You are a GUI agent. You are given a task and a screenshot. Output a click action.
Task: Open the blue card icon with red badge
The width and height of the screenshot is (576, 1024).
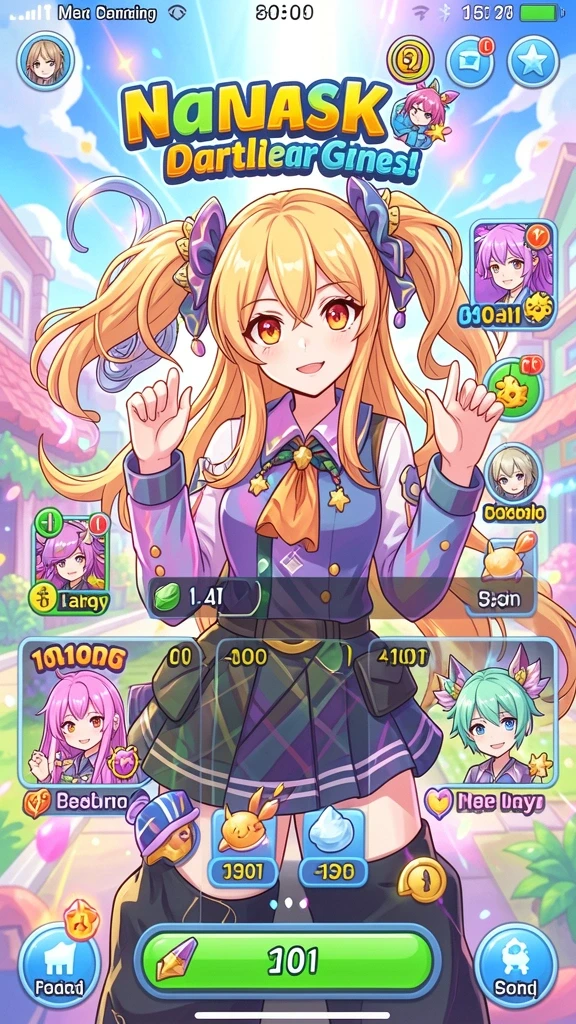pyautogui.click(x=471, y=61)
